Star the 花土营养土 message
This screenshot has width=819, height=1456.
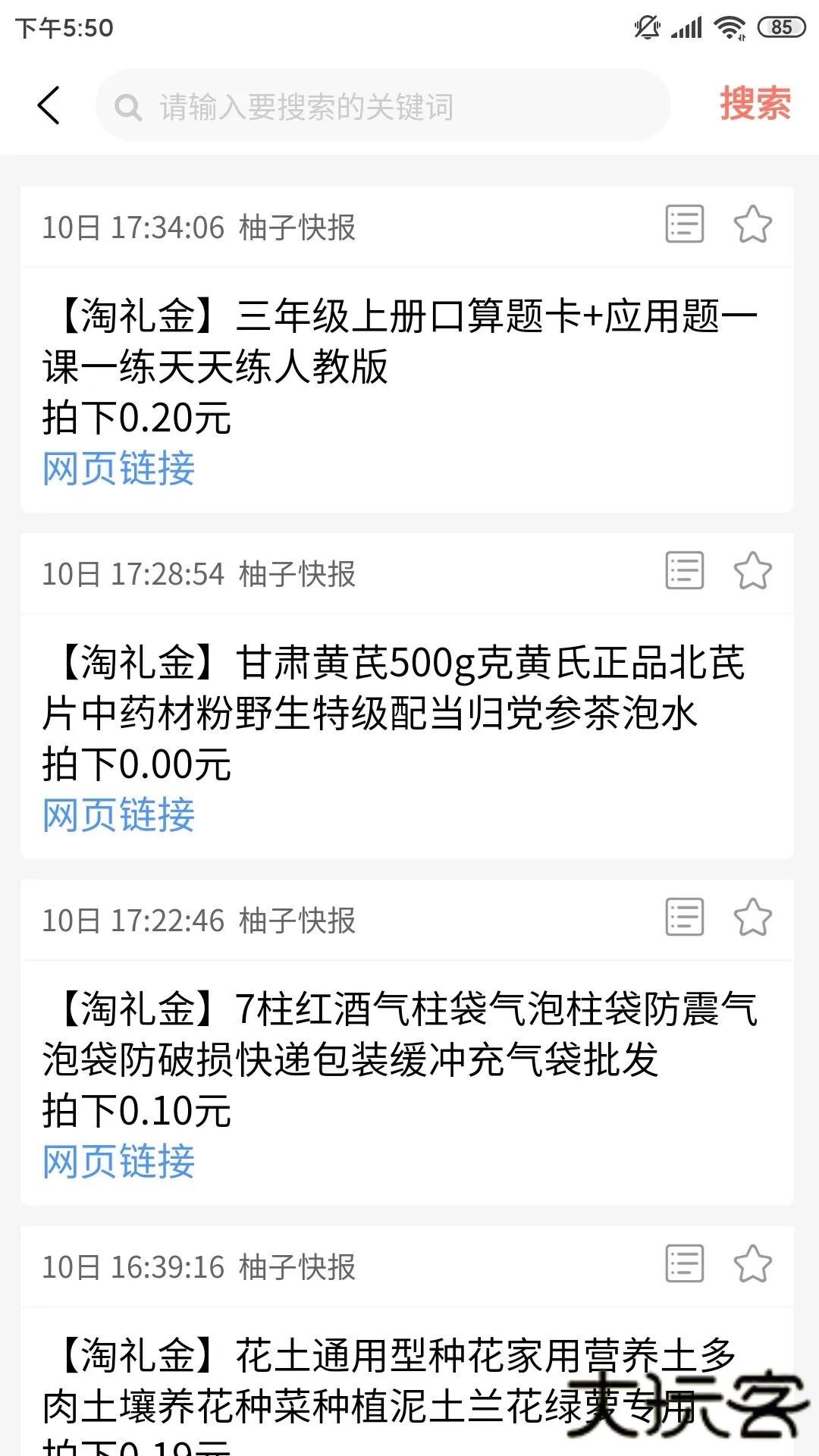click(x=753, y=1263)
